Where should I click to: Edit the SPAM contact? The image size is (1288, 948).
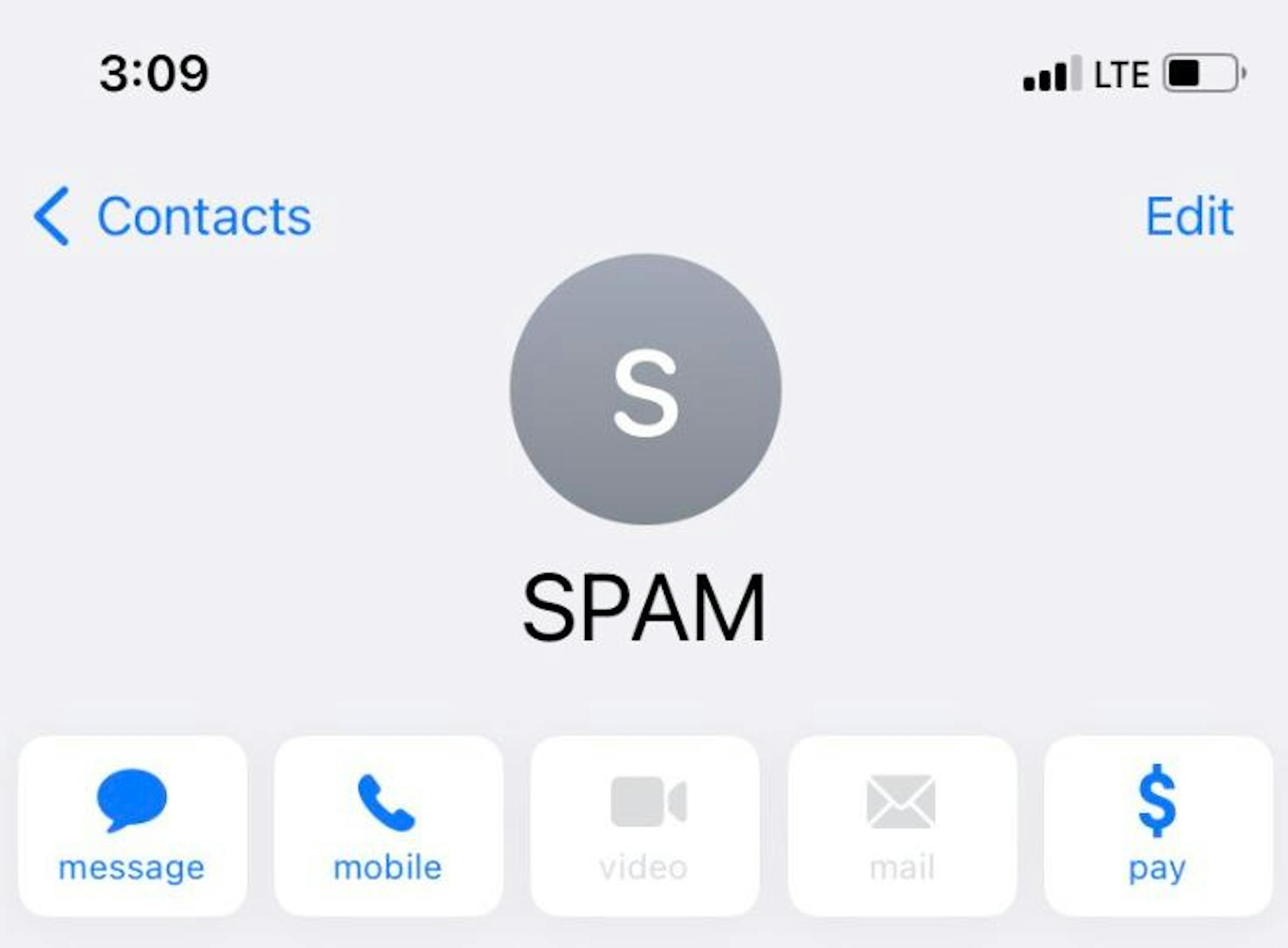coord(1189,216)
